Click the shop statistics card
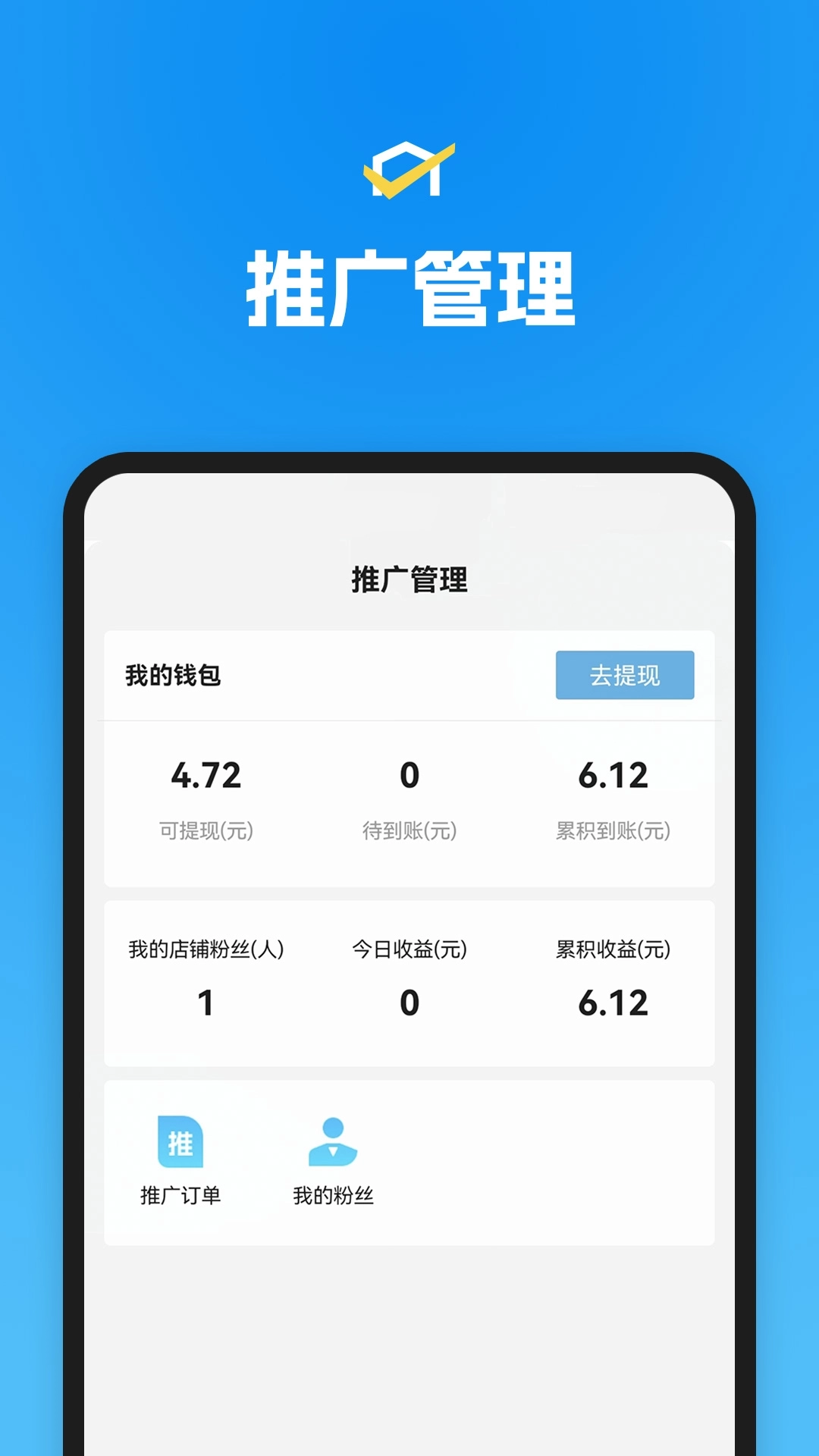The height and width of the screenshot is (1456, 819). point(409,978)
